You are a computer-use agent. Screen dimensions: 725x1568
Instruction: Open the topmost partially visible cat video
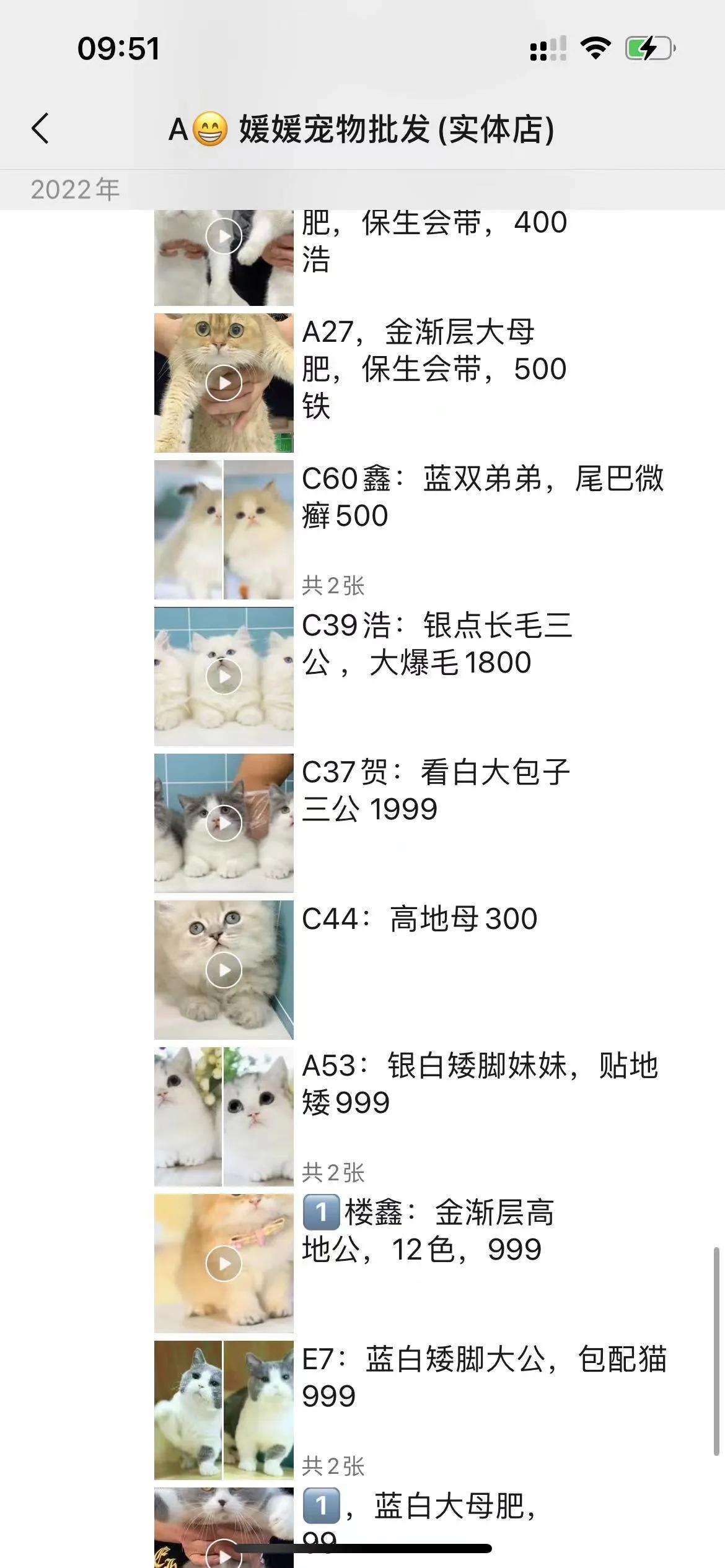tap(224, 237)
